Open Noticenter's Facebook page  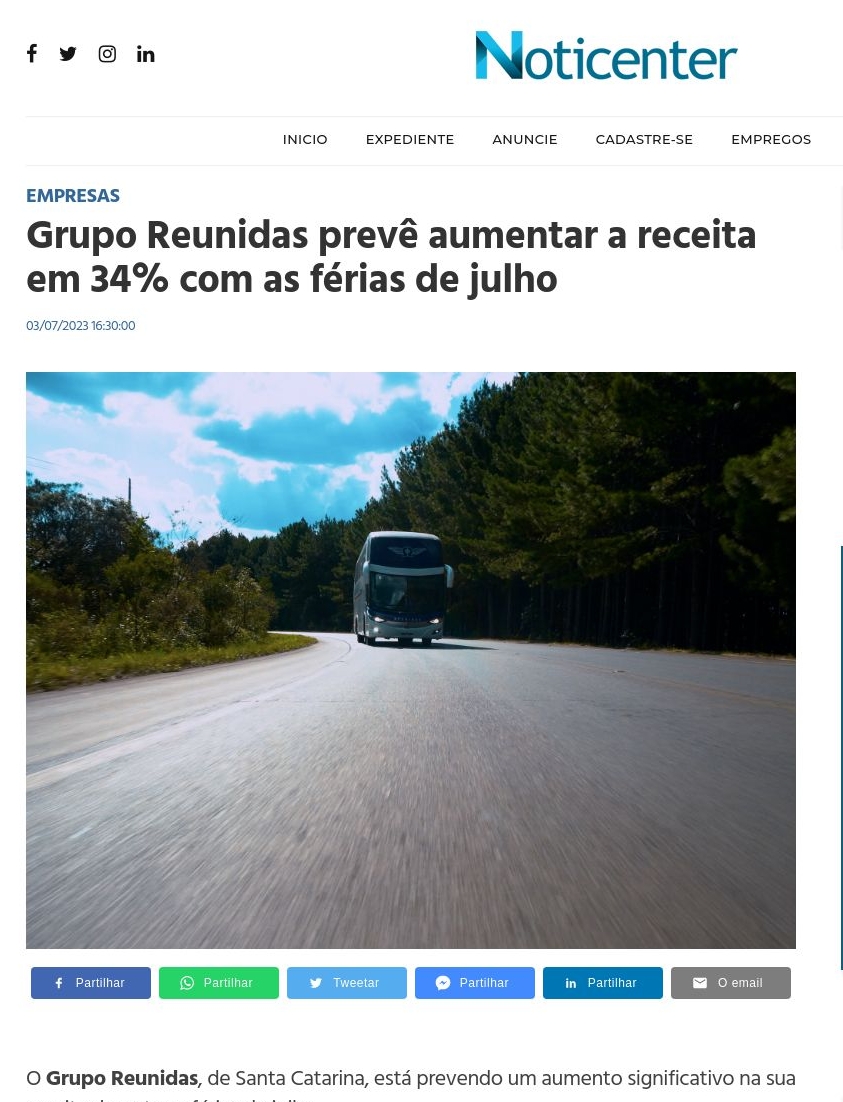pos(32,54)
